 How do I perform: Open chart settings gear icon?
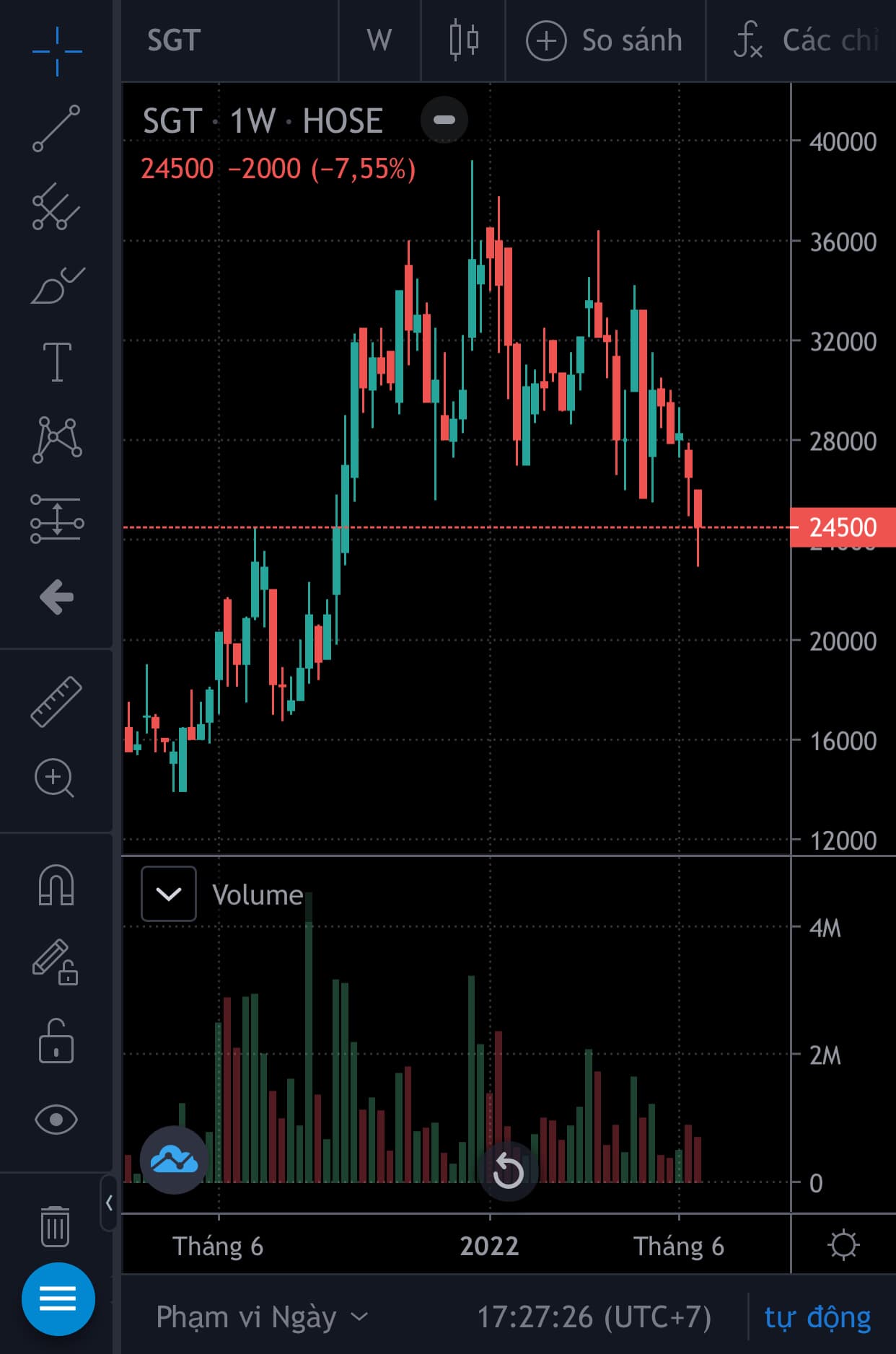(x=843, y=1245)
